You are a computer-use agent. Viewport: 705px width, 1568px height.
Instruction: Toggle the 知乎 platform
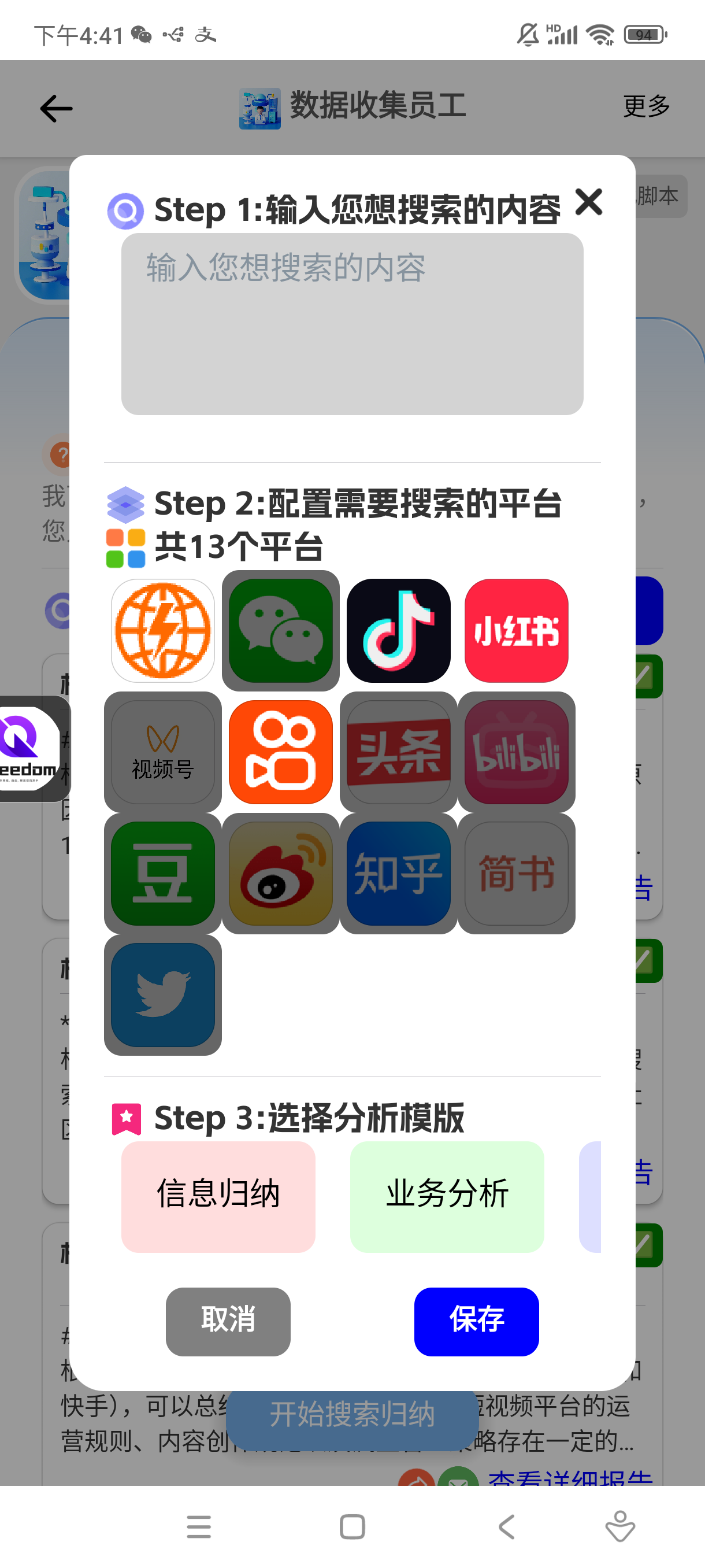[398, 873]
